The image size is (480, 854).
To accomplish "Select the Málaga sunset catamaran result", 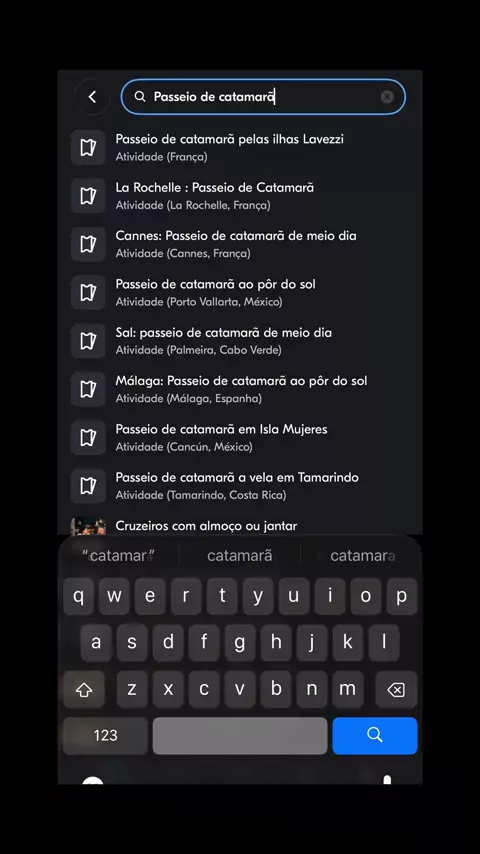I will tap(240, 389).
